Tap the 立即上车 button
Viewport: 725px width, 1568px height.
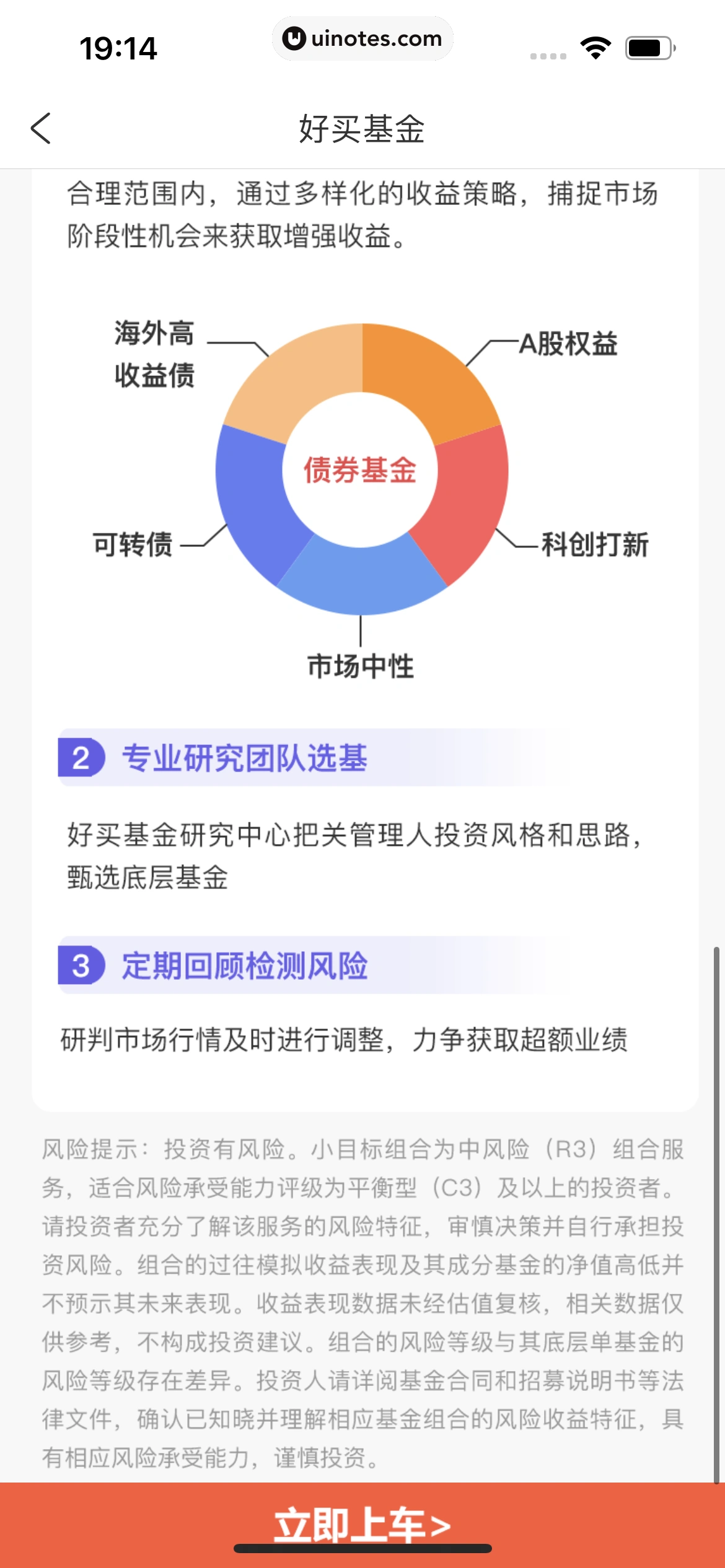point(362,1523)
